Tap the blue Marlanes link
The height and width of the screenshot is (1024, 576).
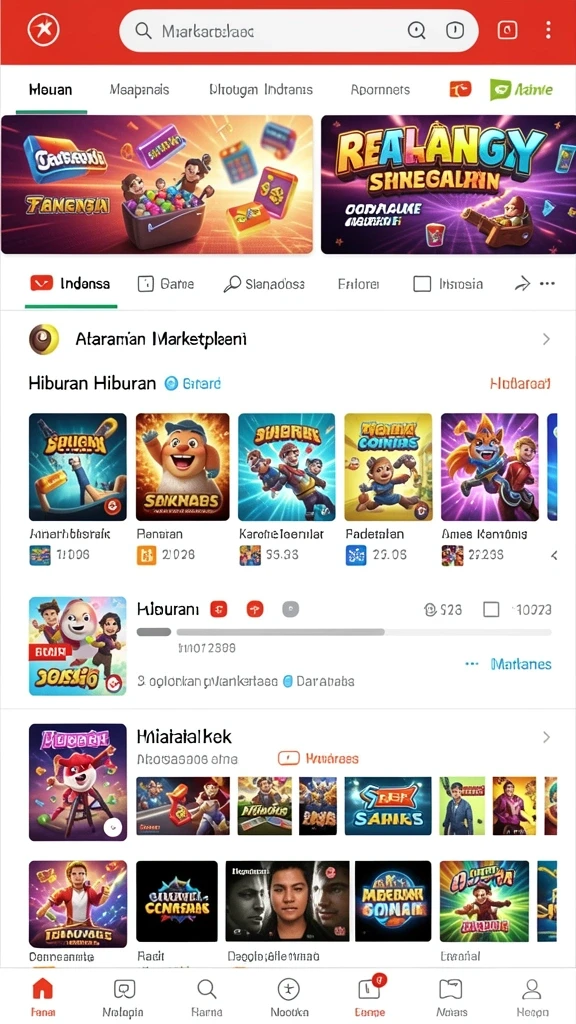click(x=520, y=664)
